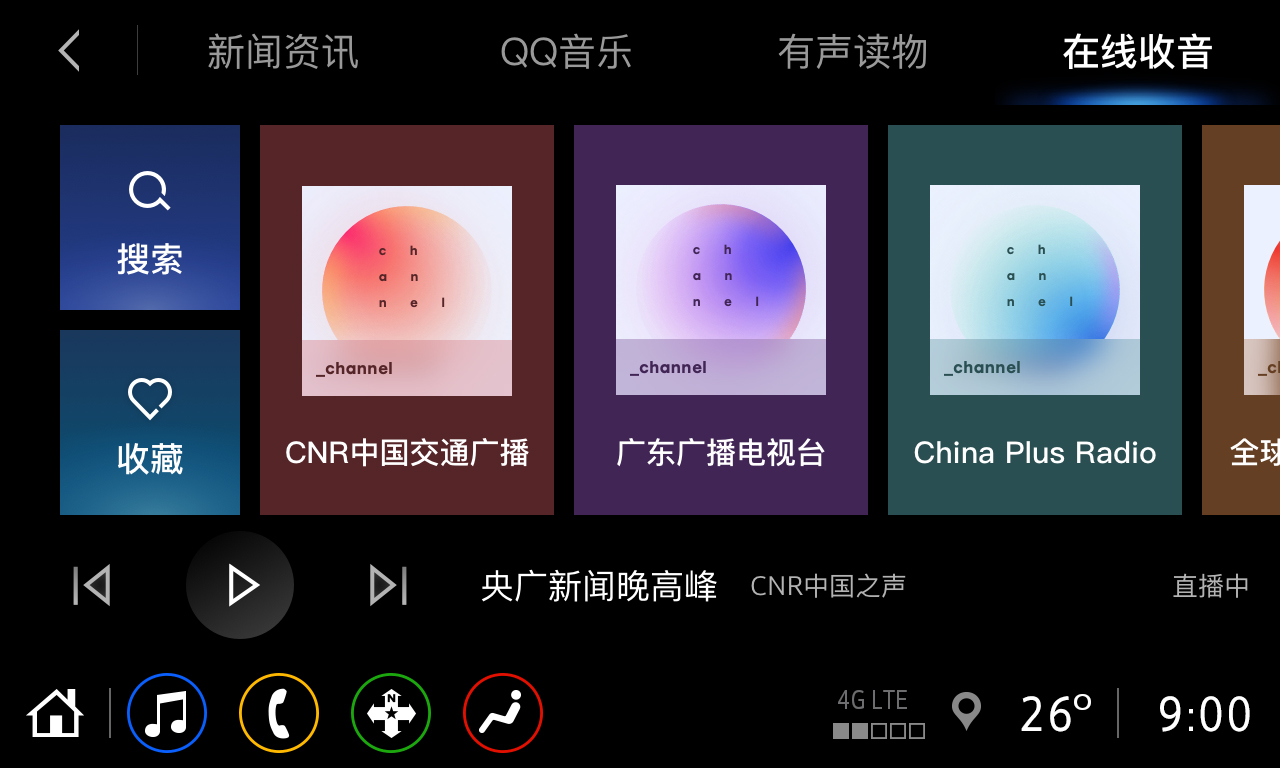Skip to the previous station

[92, 585]
